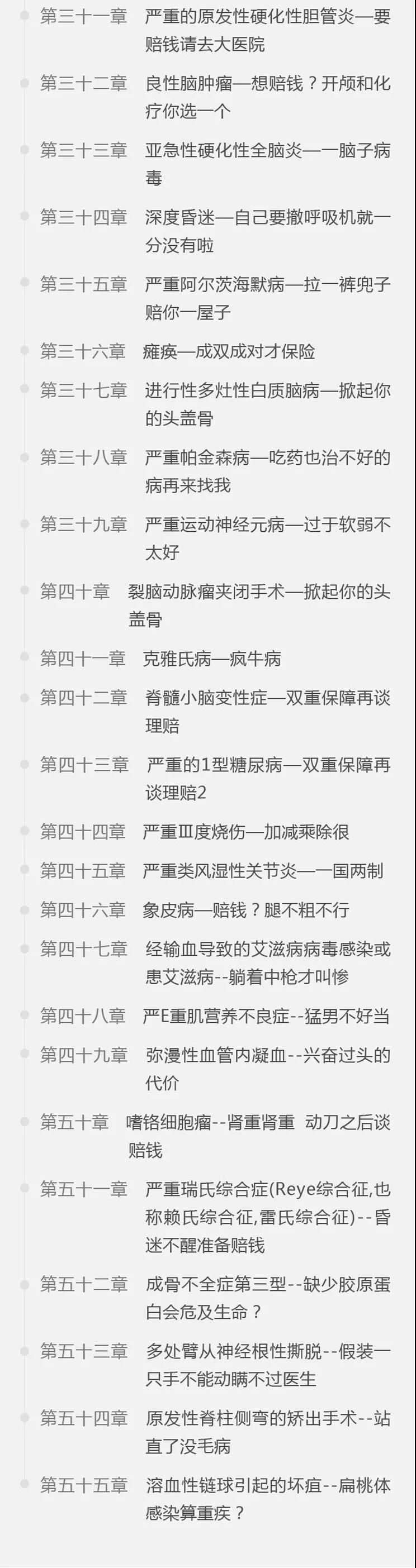Open chapter 第四十三章 严重的1型糖尿病
This screenshot has height=1568, width=416.
[268, 765]
